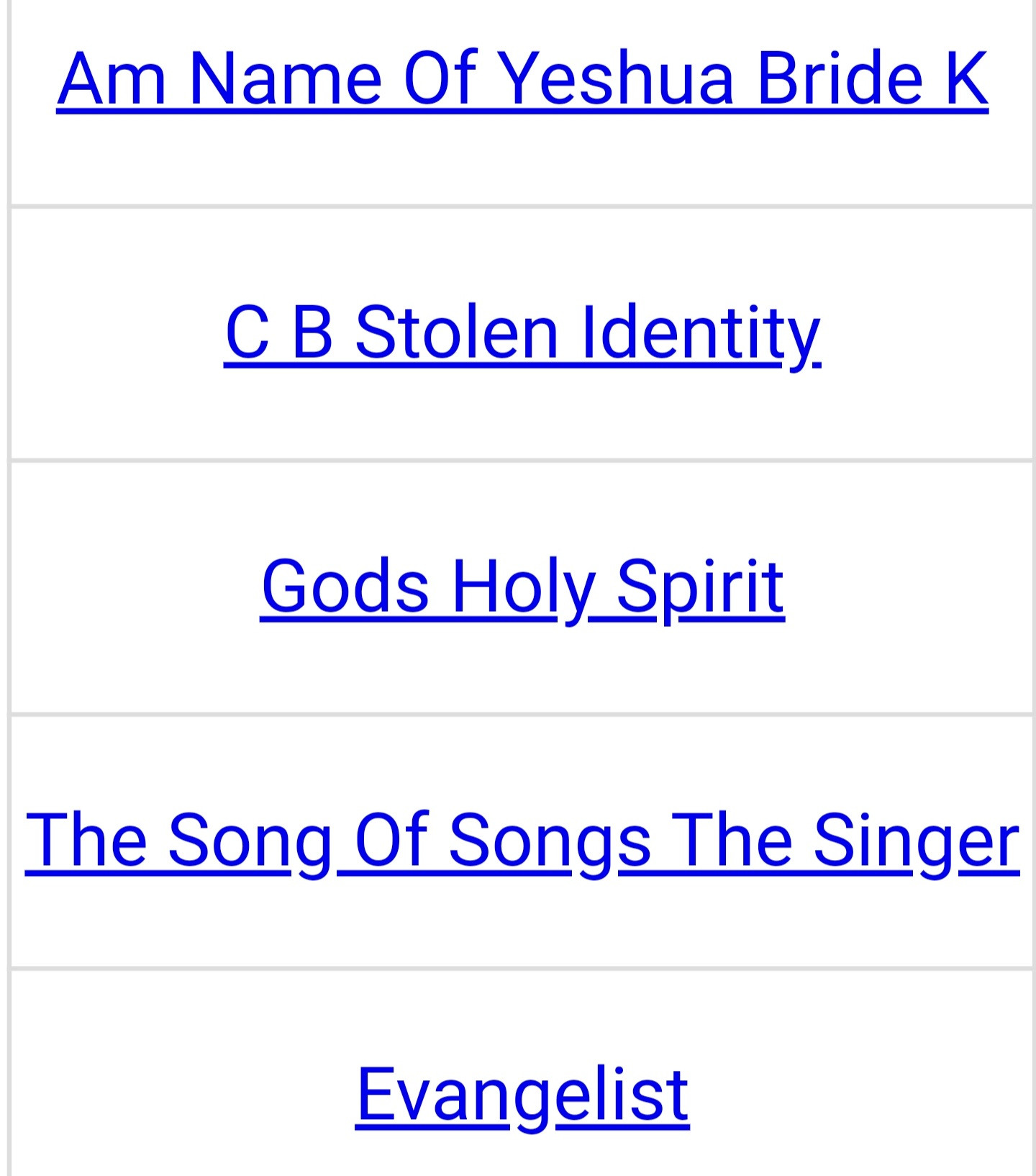Screen dimensions: 1036x1176
Task: Open The Song Of Songs The Singer
Action: (522, 841)
